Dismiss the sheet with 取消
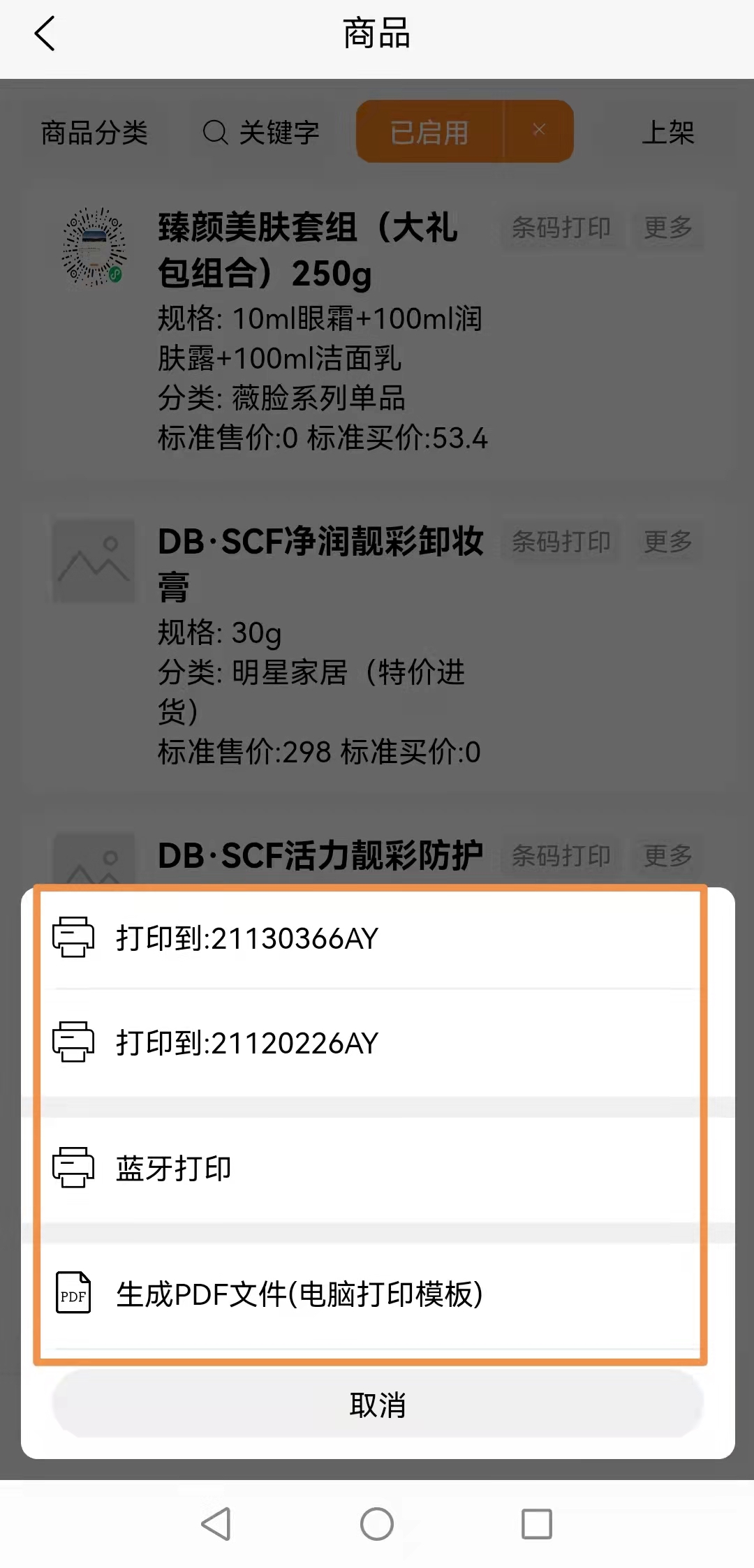 pyautogui.click(x=377, y=1405)
